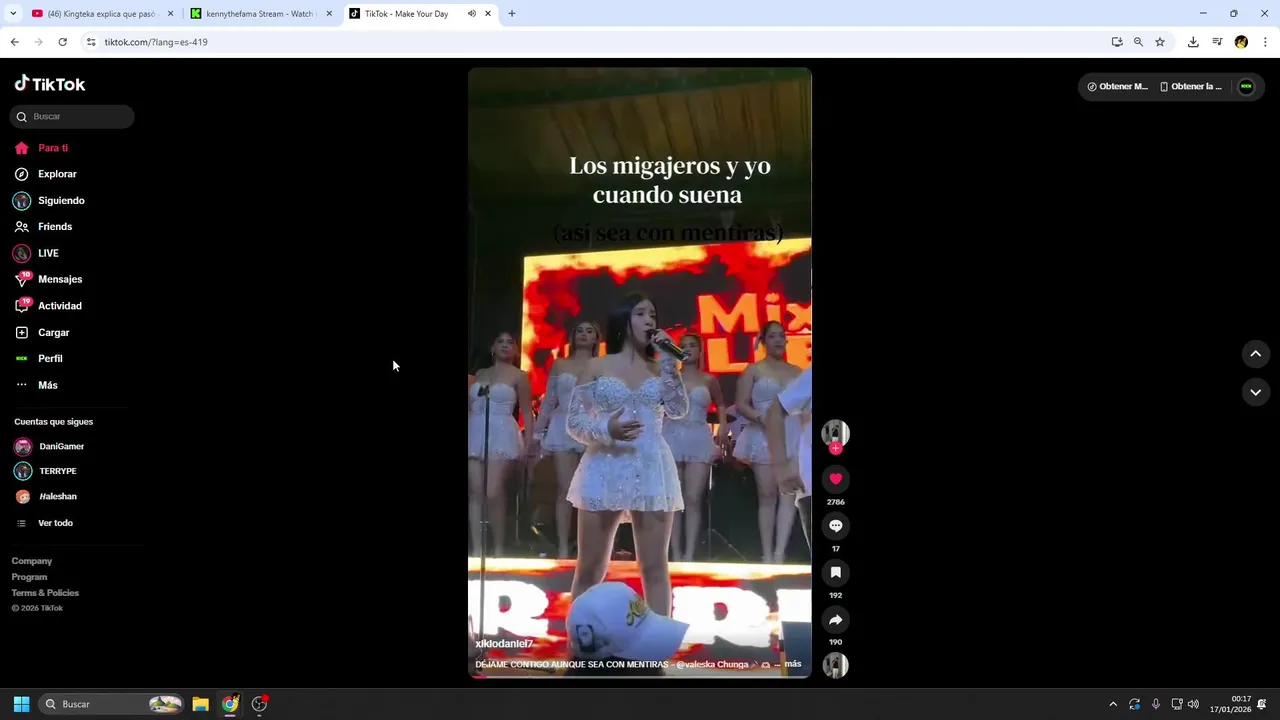The image size is (1280, 720).
Task: Go to previous video with up arrow
Action: (1255, 354)
